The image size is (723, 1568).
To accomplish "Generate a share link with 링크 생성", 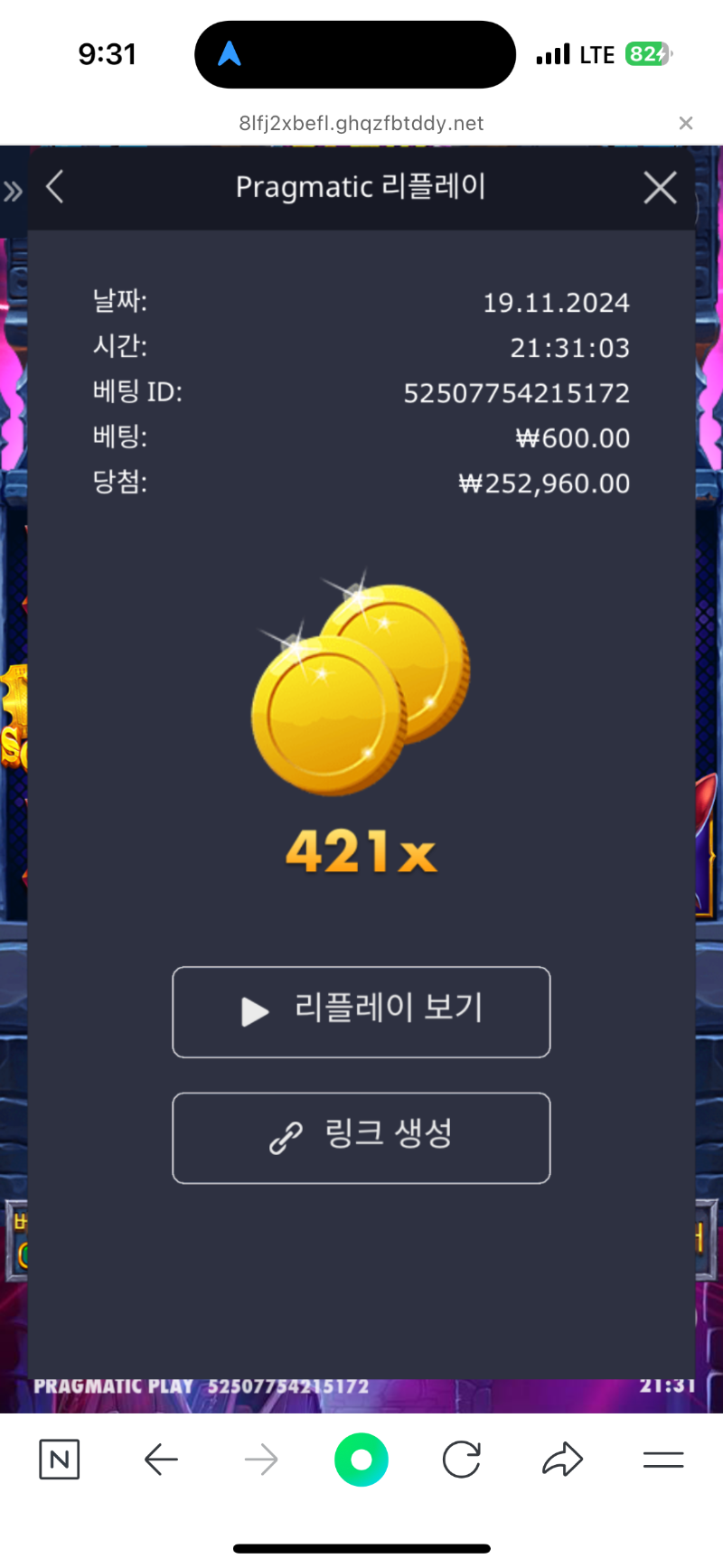I will click(x=361, y=1138).
